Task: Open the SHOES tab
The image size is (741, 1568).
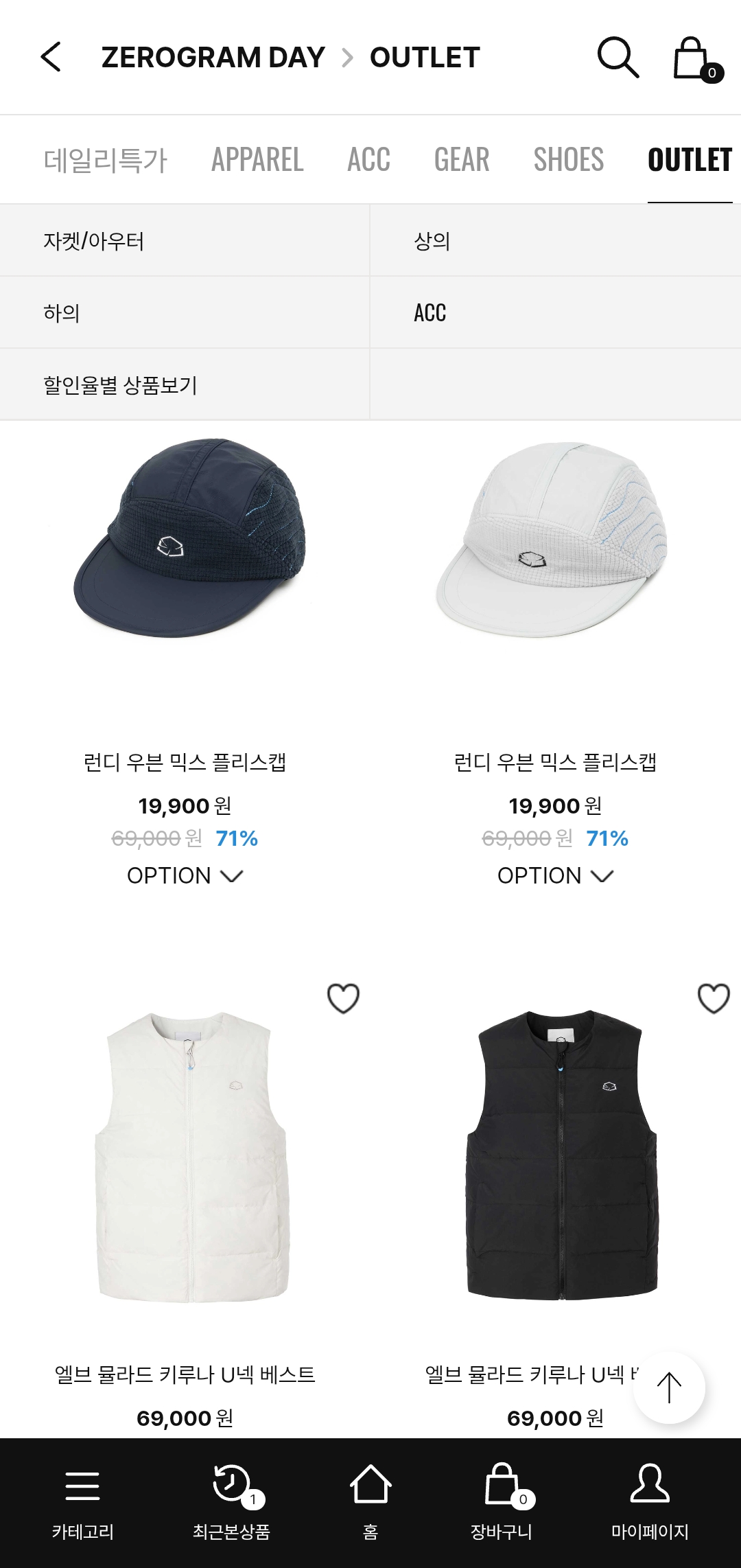Action: coord(568,160)
